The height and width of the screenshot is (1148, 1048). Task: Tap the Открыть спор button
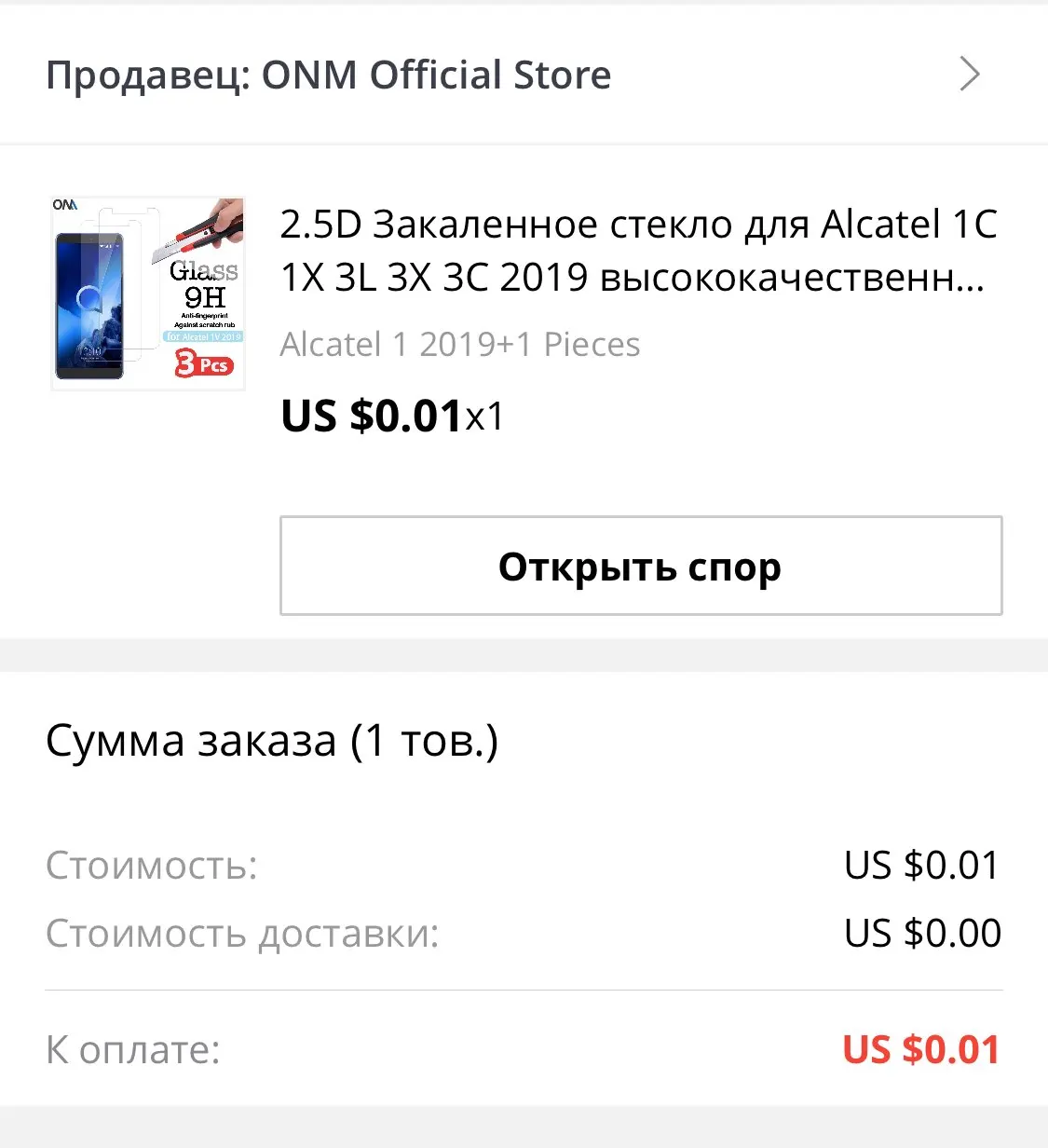tap(640, 566)
